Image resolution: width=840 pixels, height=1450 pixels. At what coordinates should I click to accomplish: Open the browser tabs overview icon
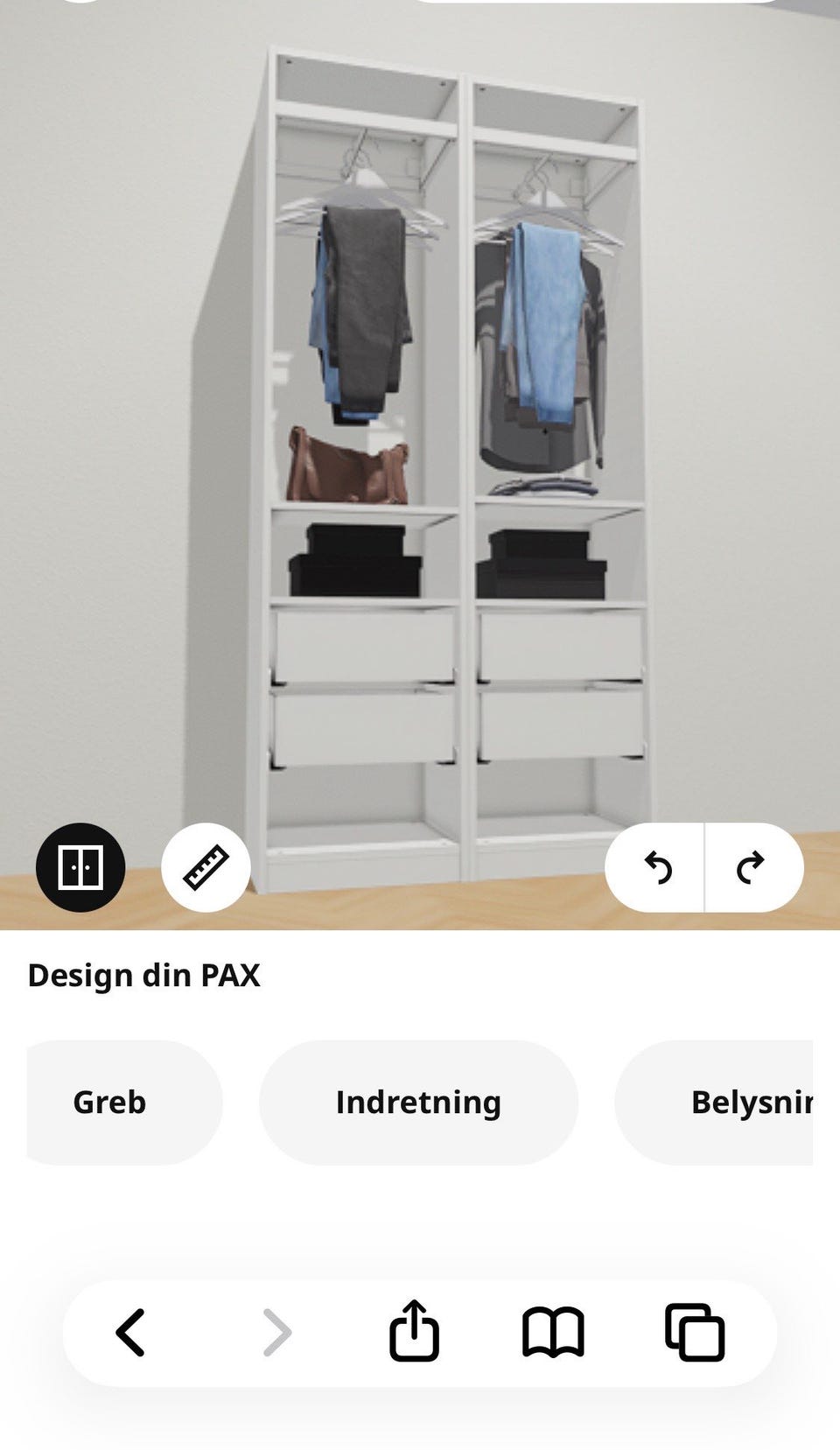point(693,1331)
